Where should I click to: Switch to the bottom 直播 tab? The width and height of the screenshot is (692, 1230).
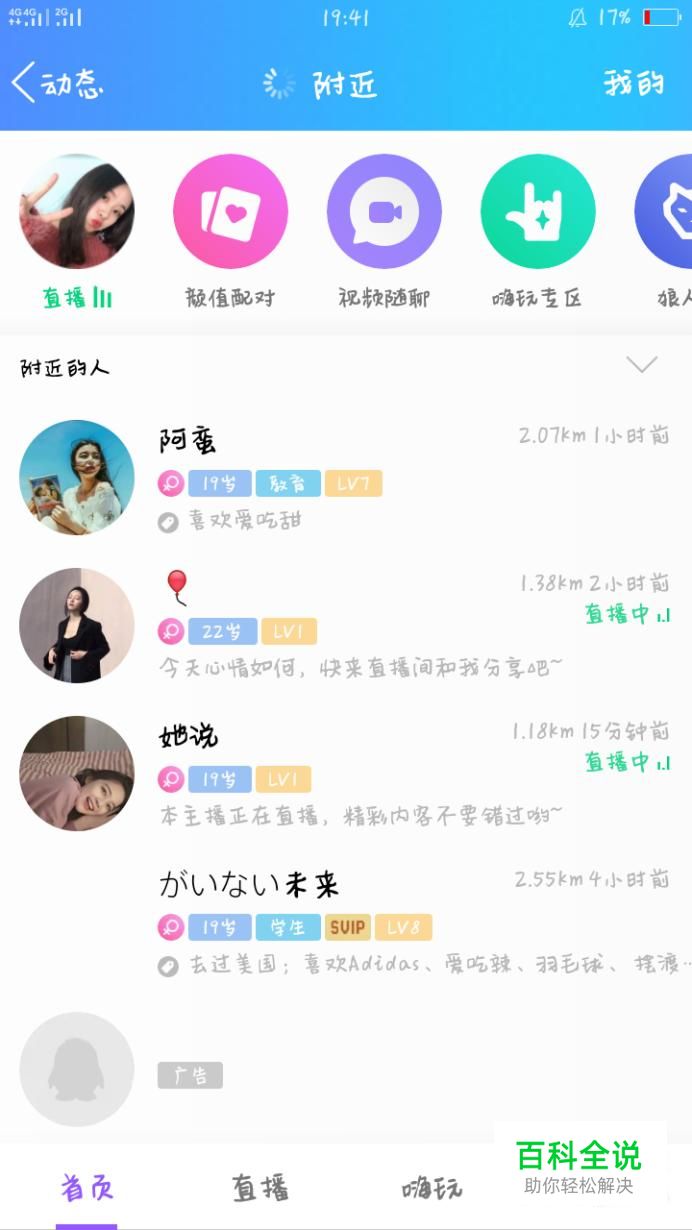260,1188
